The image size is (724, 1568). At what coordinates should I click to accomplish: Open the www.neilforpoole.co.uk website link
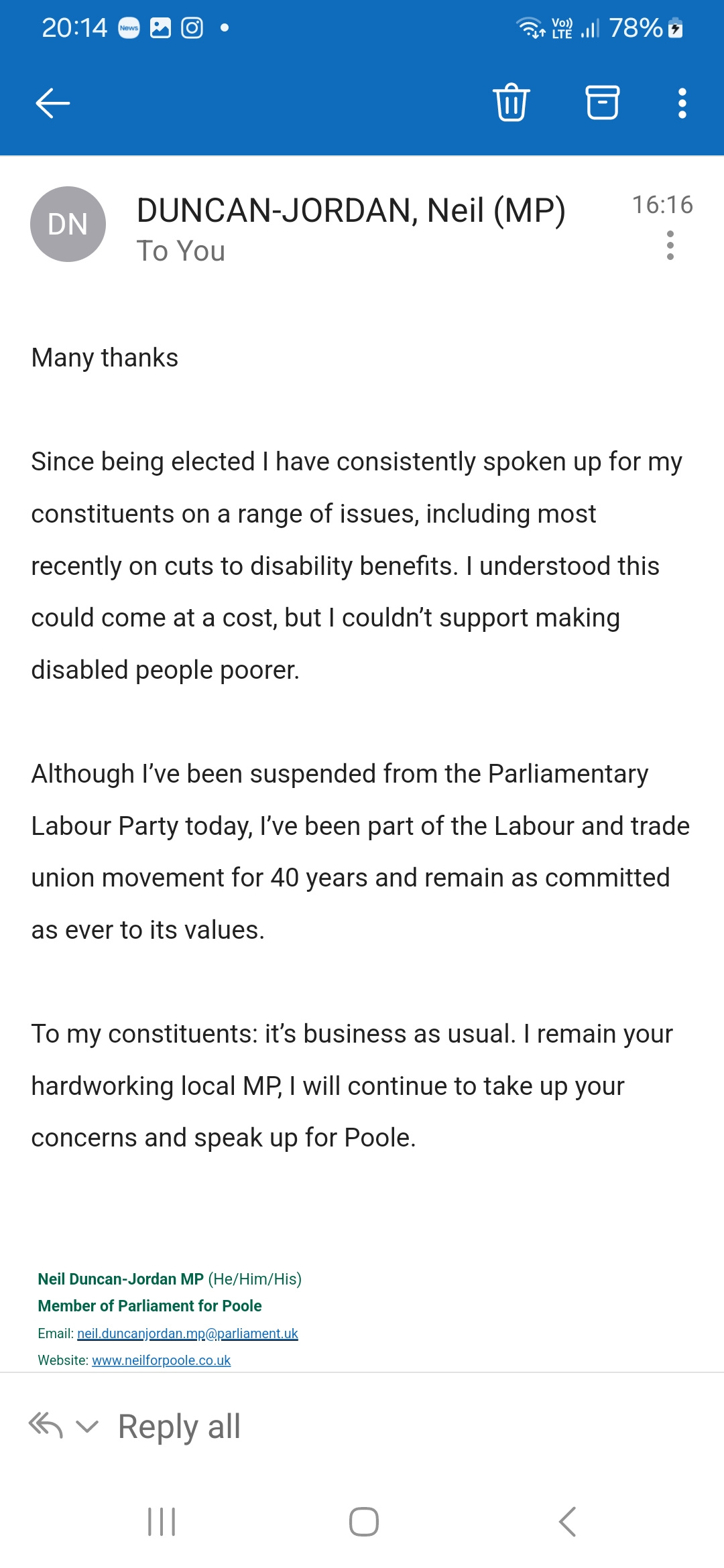coord(161,1360)
